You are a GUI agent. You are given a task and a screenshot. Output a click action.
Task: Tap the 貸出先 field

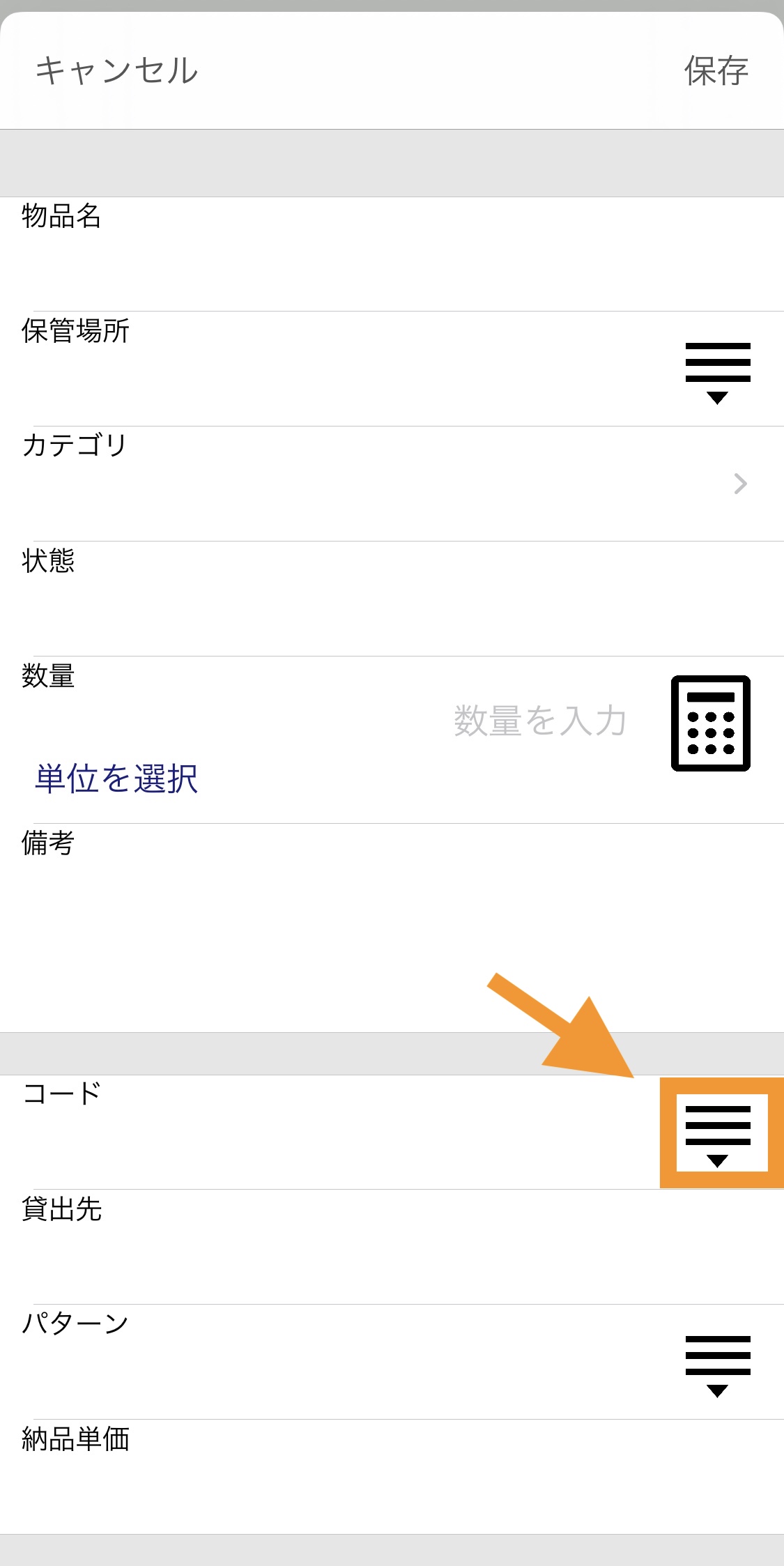(x=392, y=1247)
